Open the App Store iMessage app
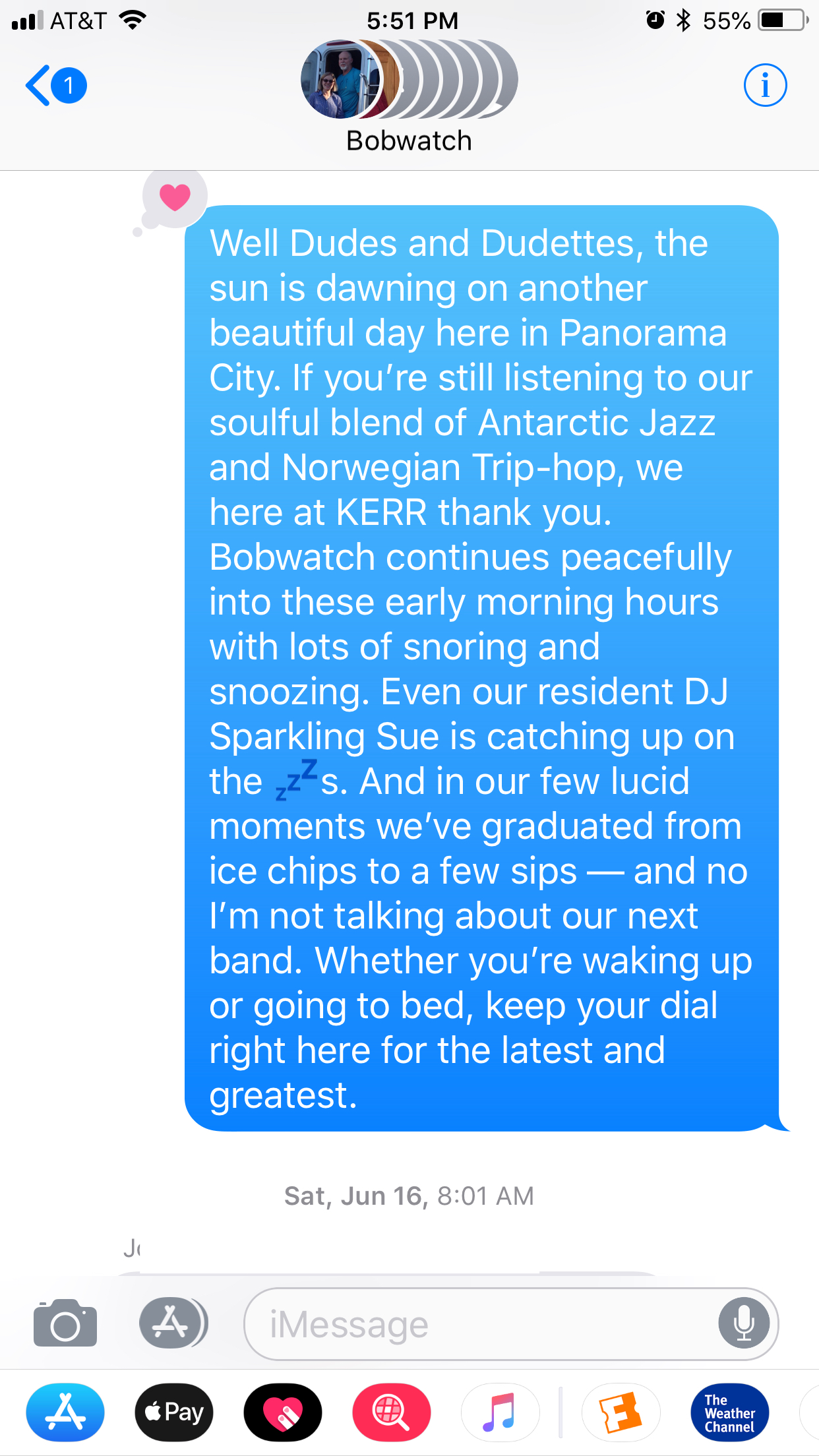The image size is (819, 1456). click(x=65, y=1412)
